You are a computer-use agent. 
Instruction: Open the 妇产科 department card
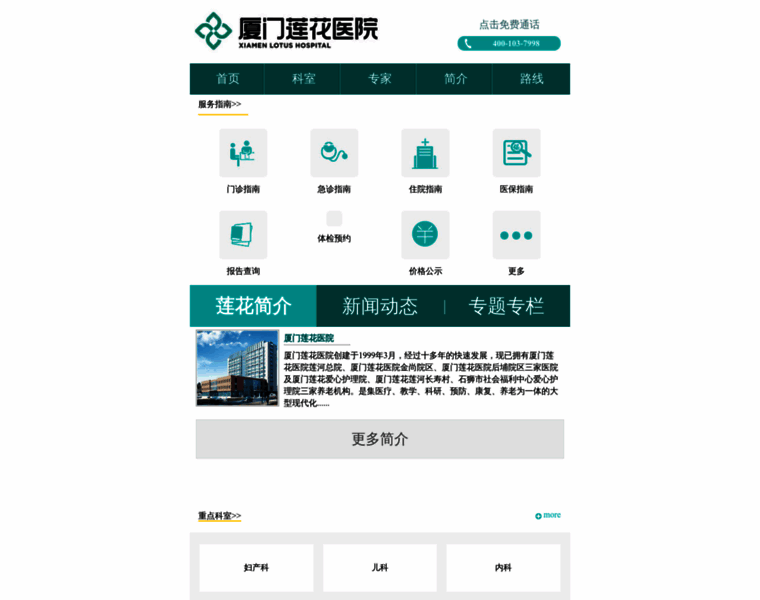tap(256, 568)
